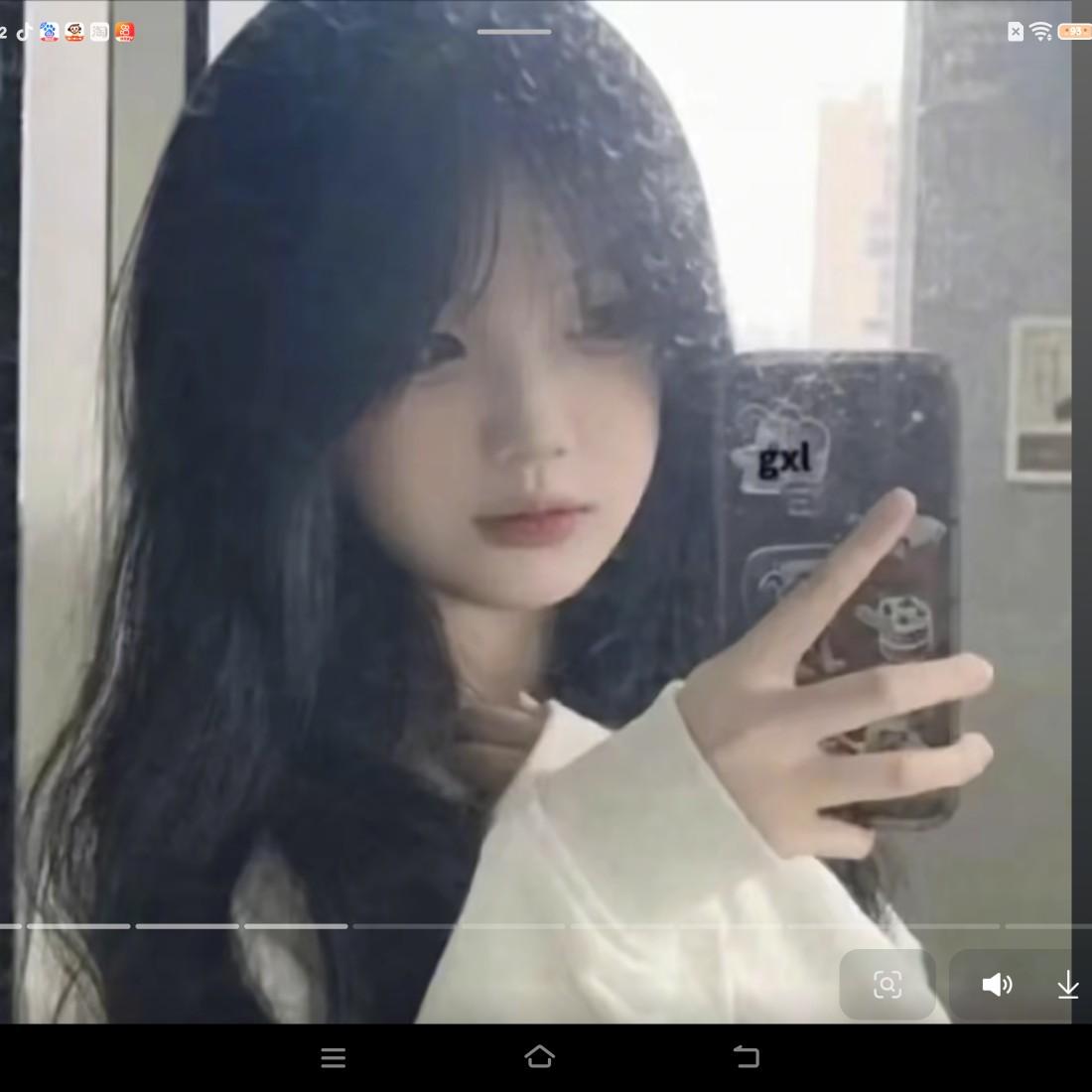Return to the home screen
This screenshot has width=1092, height=1092.
point(539,1056)
